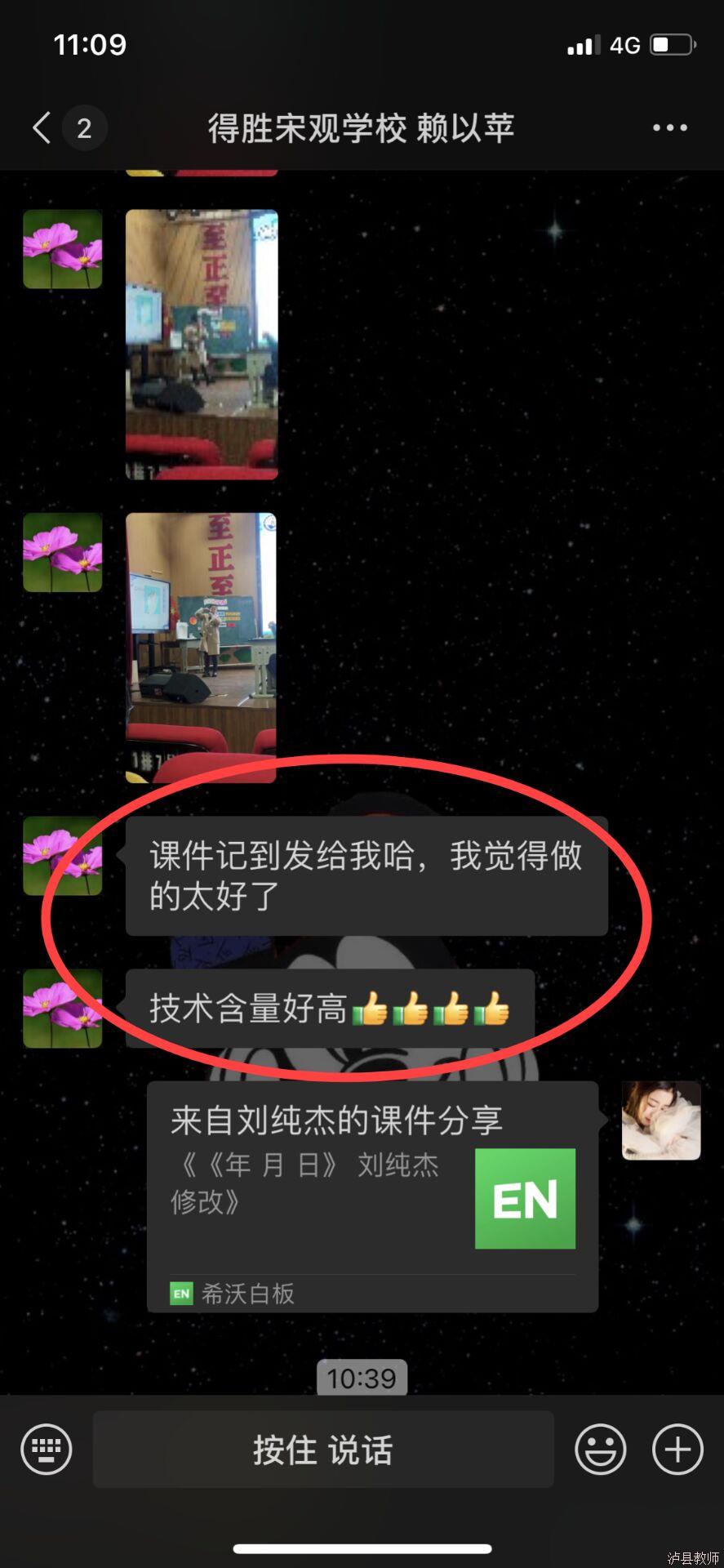Open the contact's flower avatar beside 技术含量好高

(x=63, y=1008)
